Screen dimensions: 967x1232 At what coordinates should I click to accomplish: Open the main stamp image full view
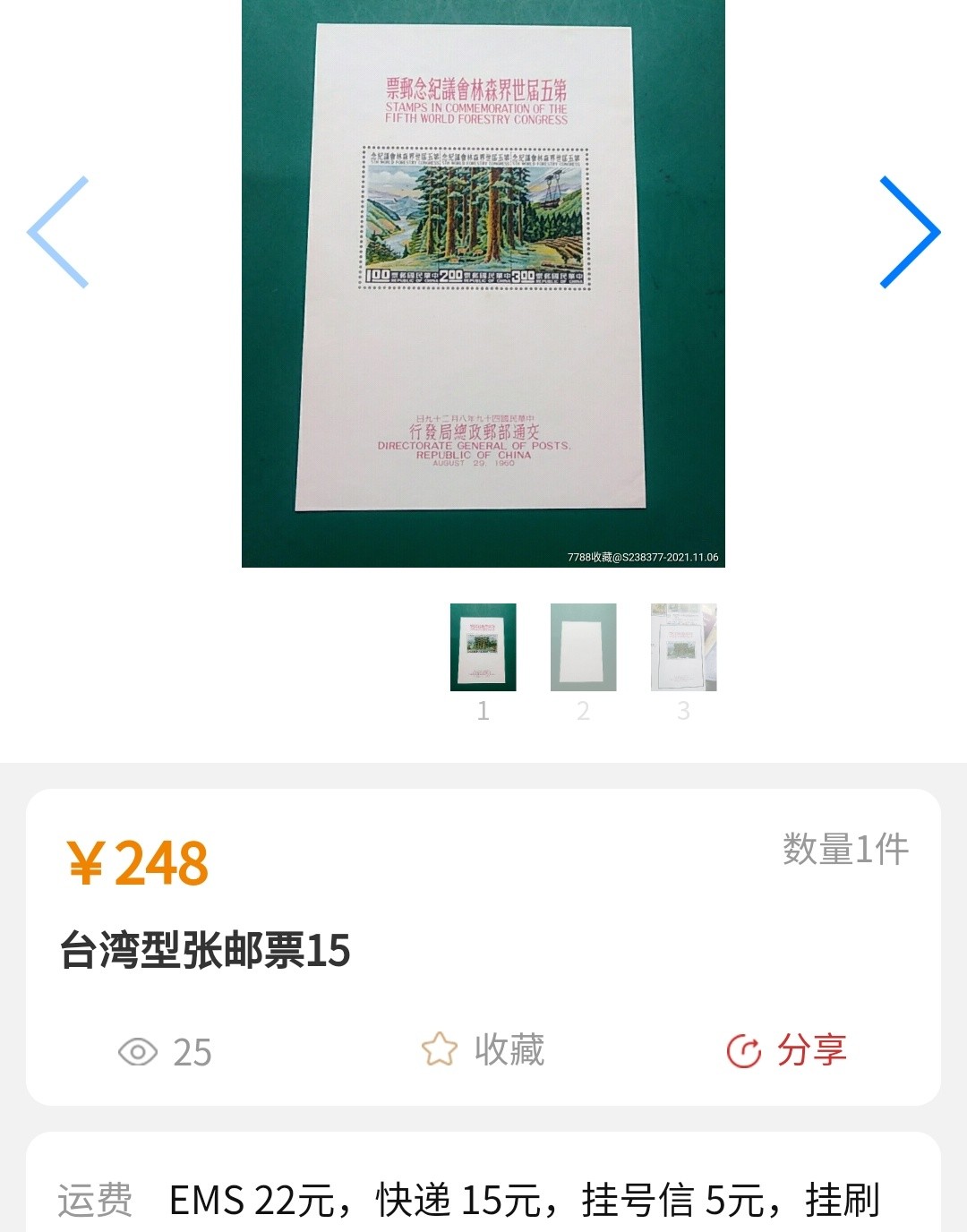point(483,283)
